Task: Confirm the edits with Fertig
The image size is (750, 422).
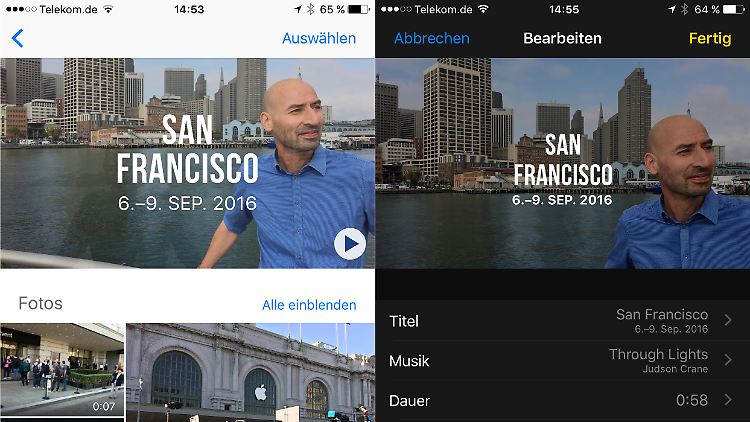Action: point(710,39)
